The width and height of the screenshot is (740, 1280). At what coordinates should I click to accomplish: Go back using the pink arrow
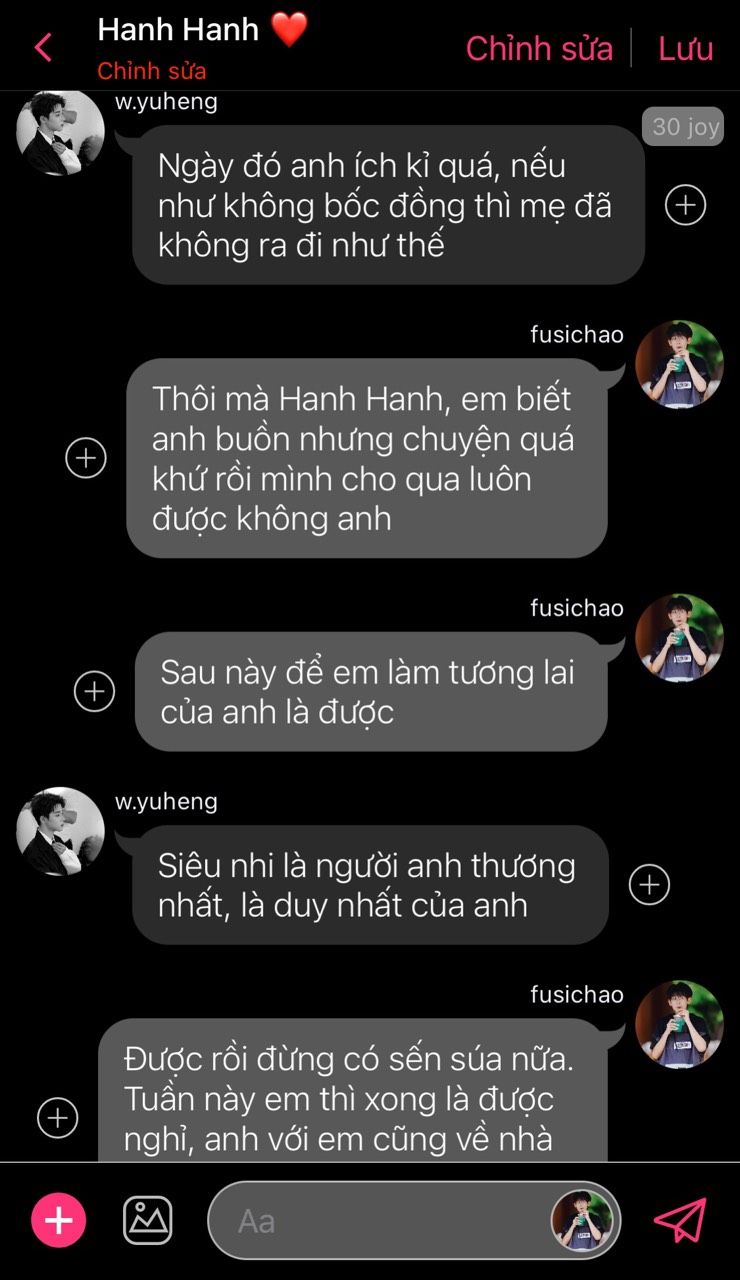point(43,47)
